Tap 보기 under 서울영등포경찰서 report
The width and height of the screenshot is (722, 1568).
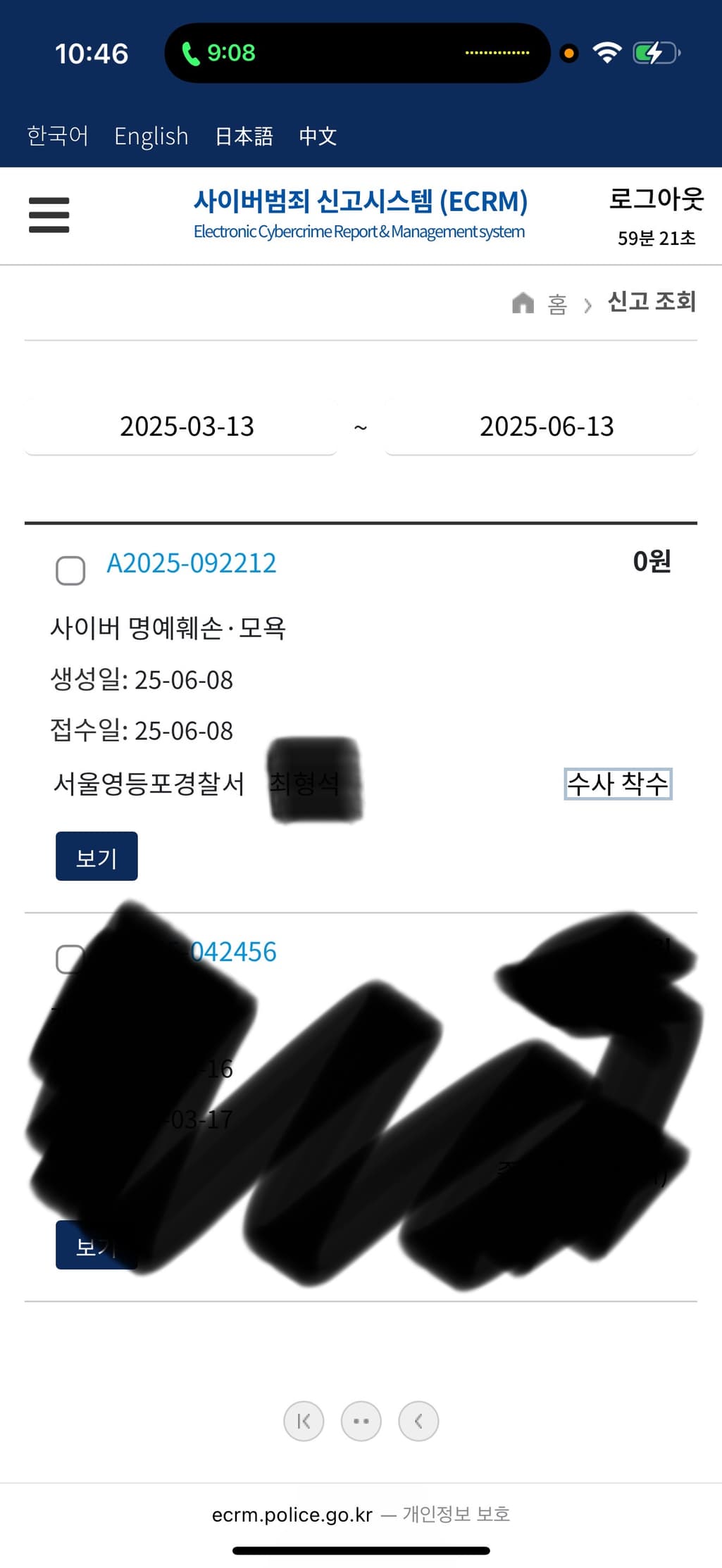(97, 856)
